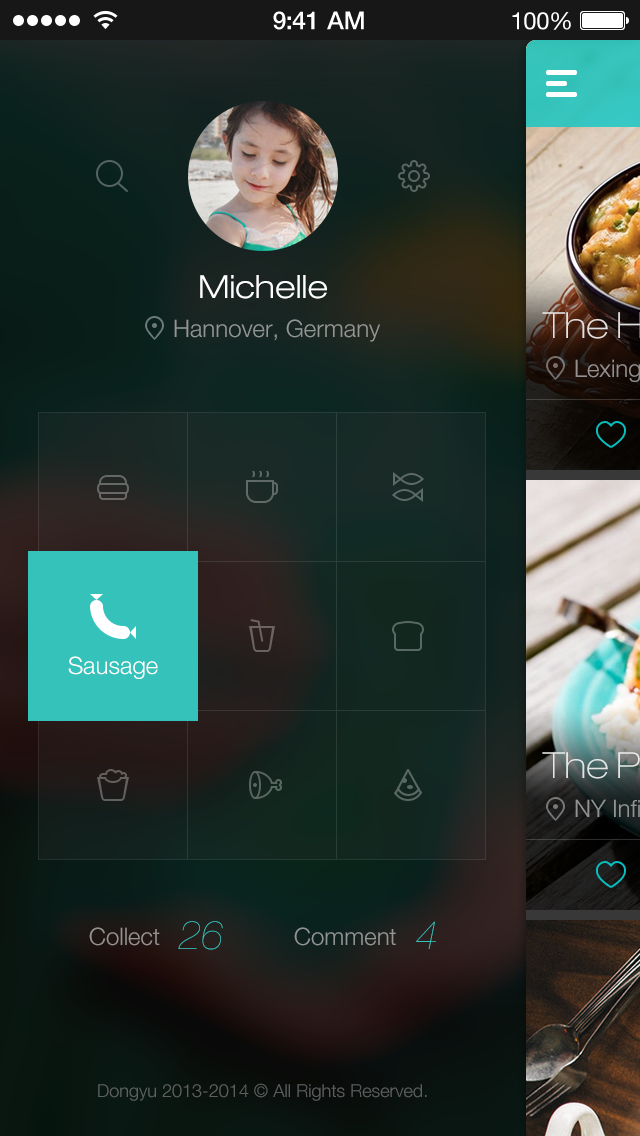Screen dimensions: 640x1136
Task: Open settings via the gear icon
Action: click(x=414, y=176)
